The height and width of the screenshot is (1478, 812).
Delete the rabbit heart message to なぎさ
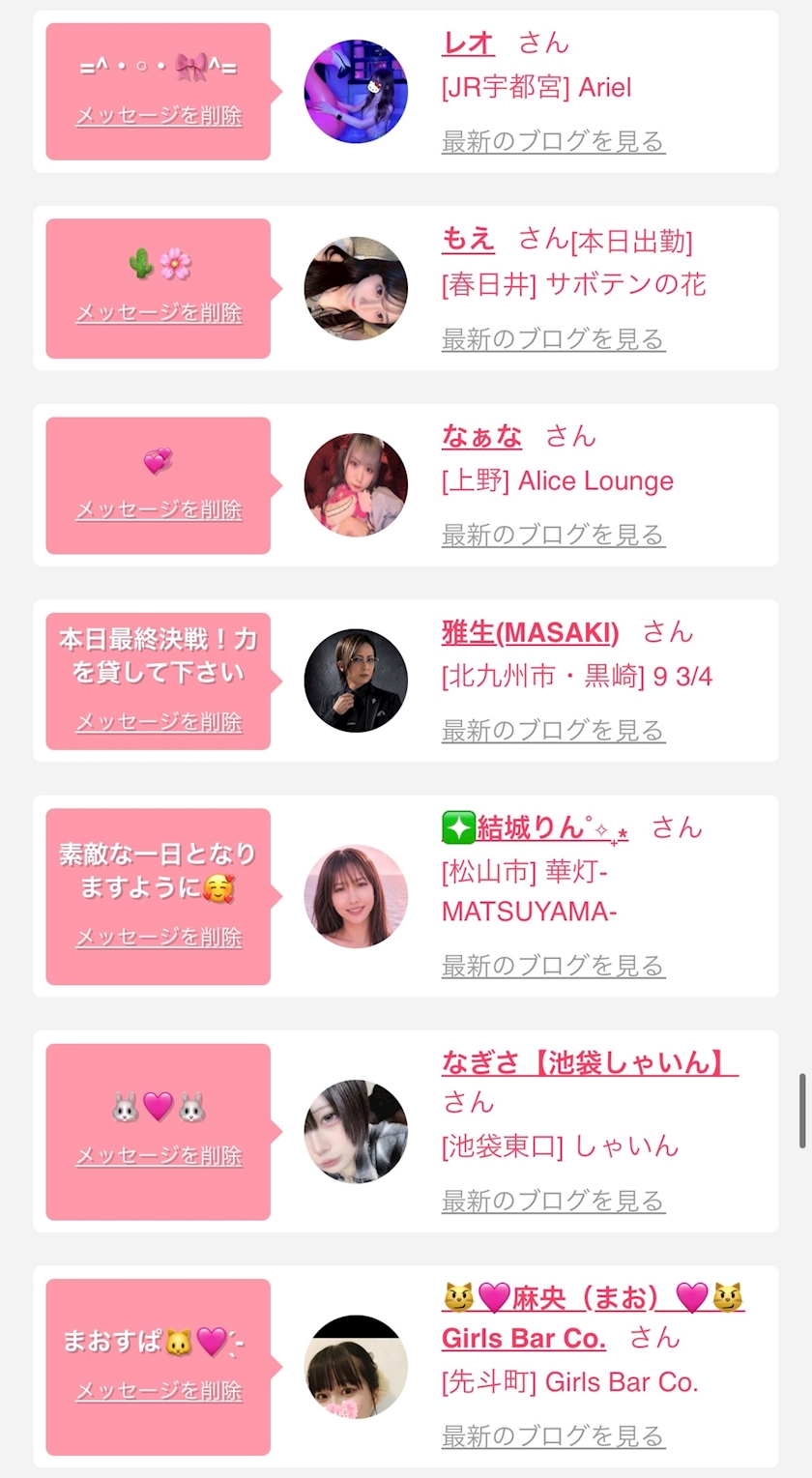159,1156
